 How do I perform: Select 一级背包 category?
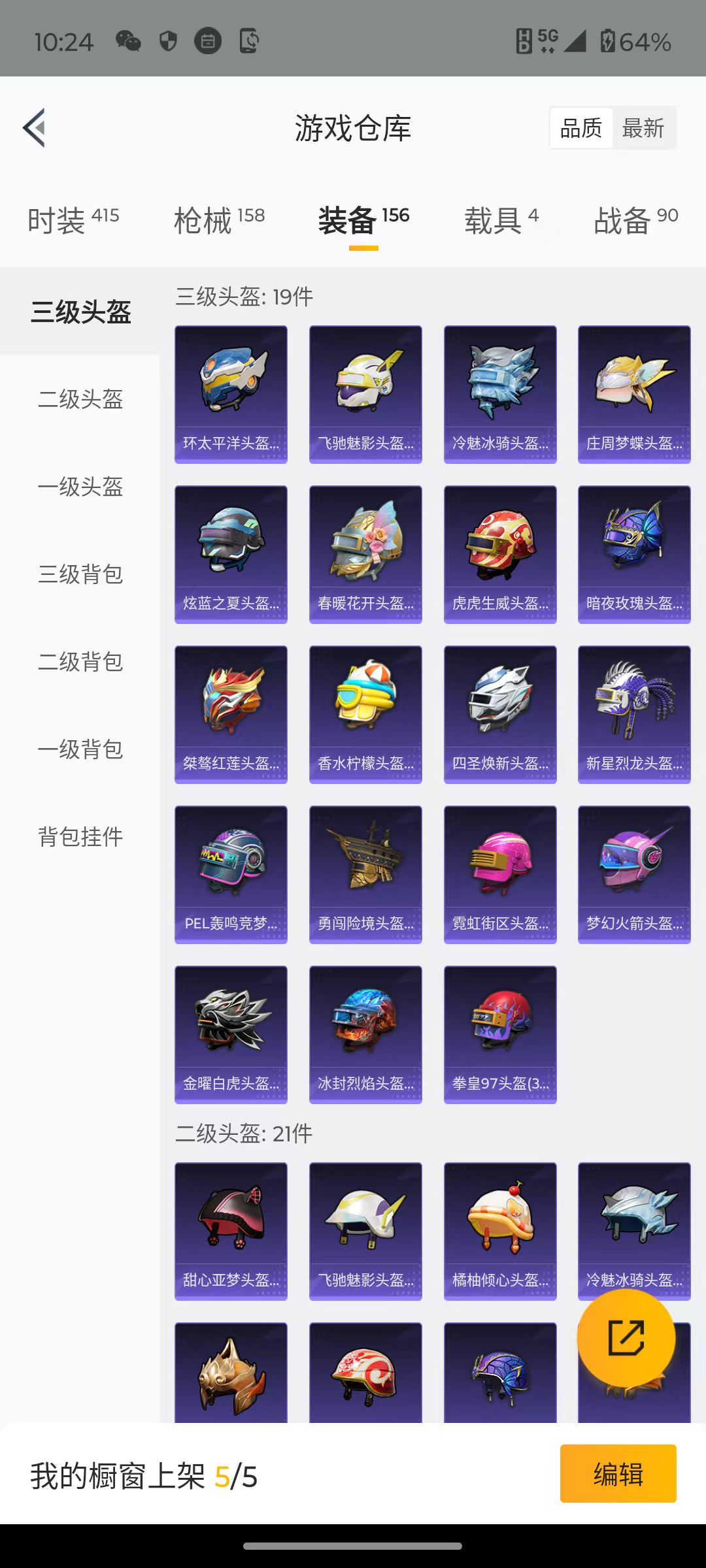pos(80,749)
